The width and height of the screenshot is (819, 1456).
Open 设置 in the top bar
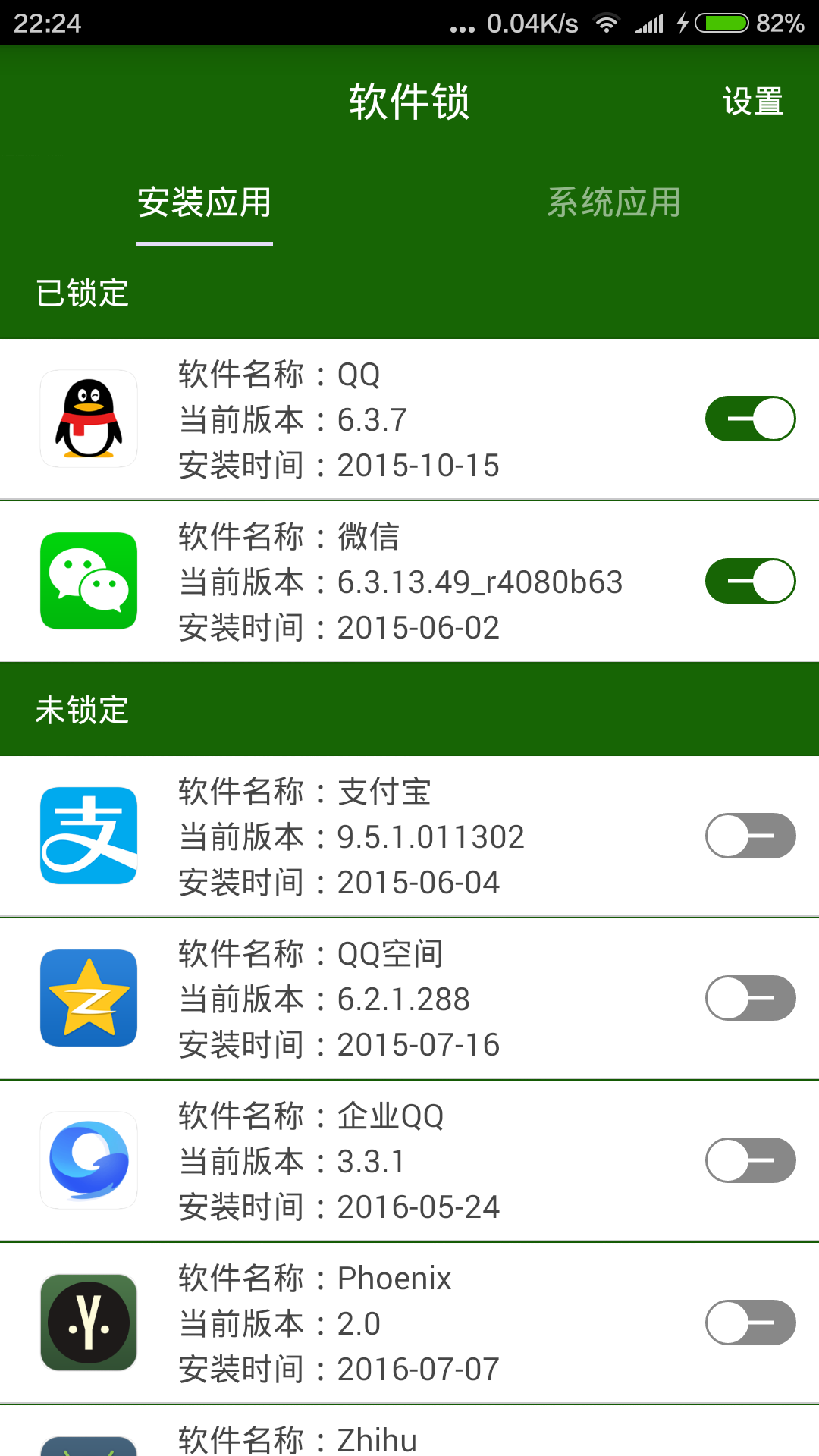753,100
